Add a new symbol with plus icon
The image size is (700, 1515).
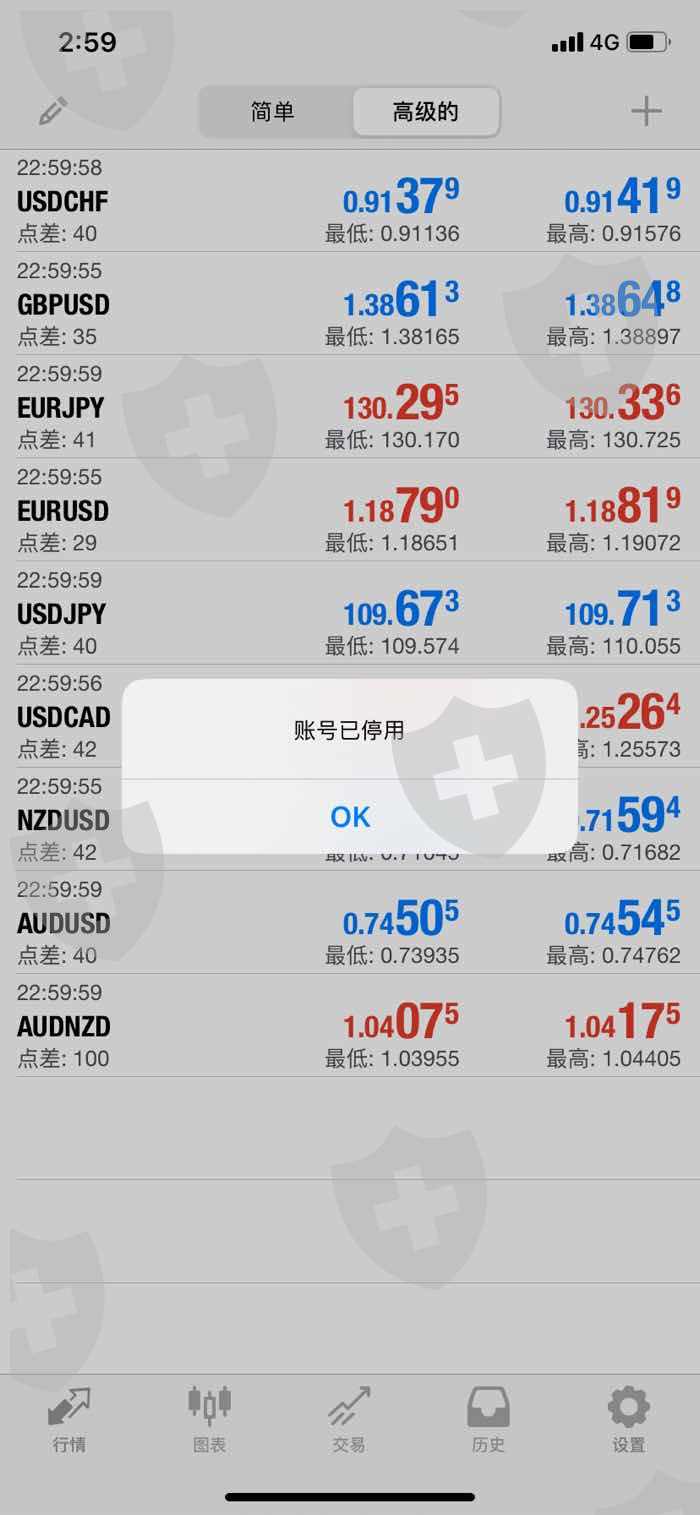click(x=647, y=111)
